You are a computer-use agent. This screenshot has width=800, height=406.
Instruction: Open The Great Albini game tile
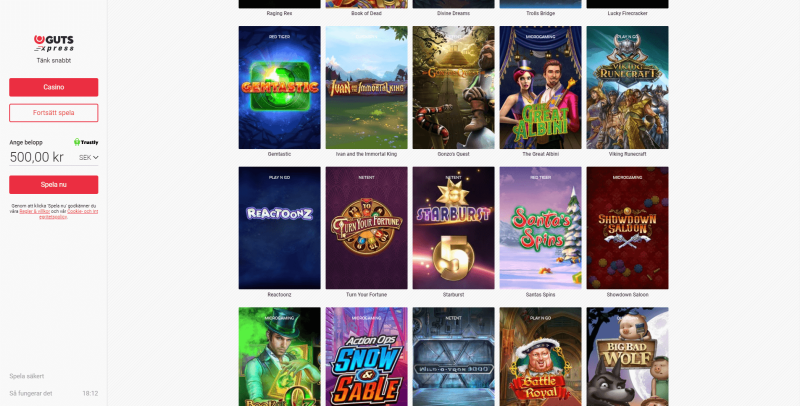point(540,88)
